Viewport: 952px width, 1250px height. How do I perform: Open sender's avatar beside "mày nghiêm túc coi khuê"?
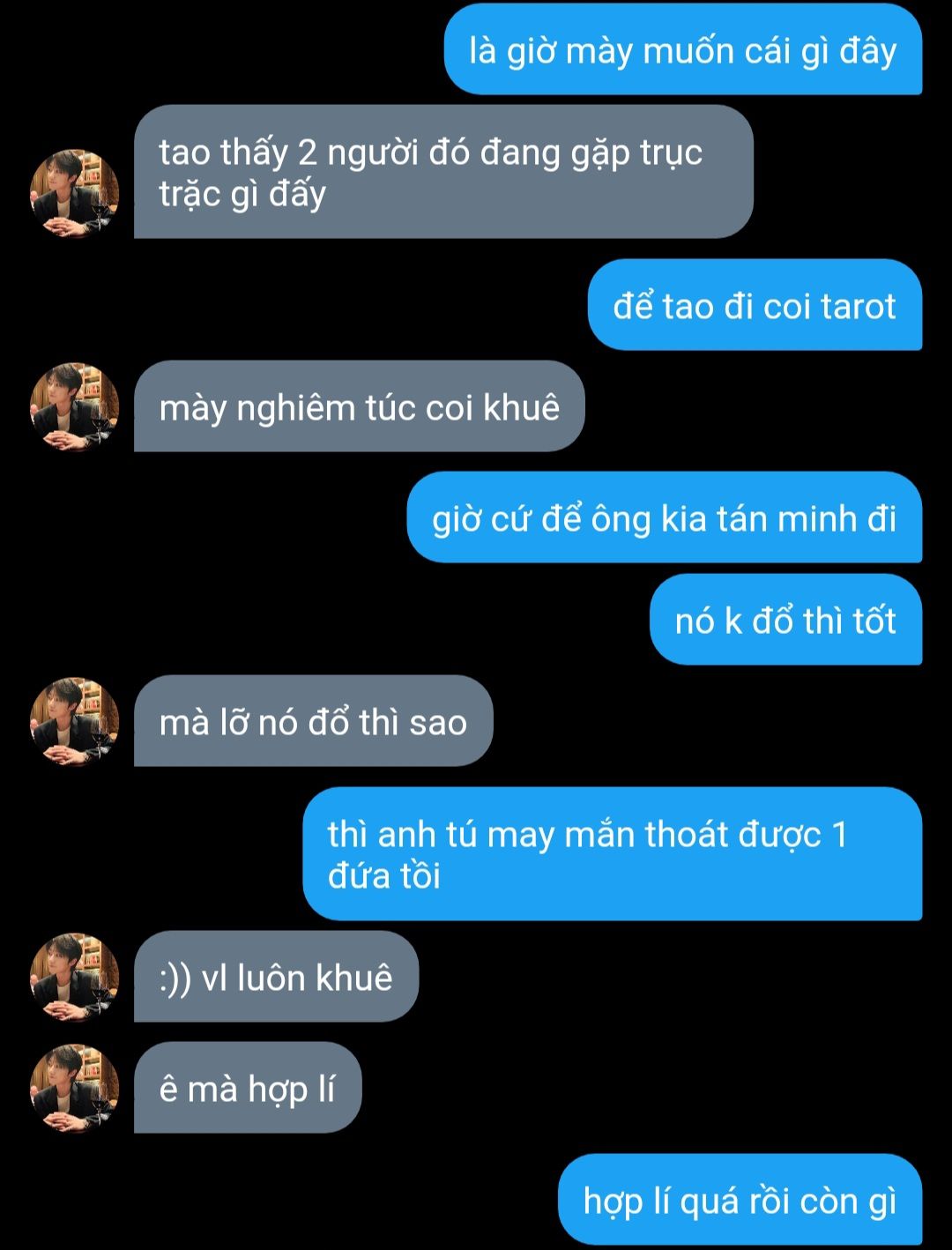tap(75, 407)
